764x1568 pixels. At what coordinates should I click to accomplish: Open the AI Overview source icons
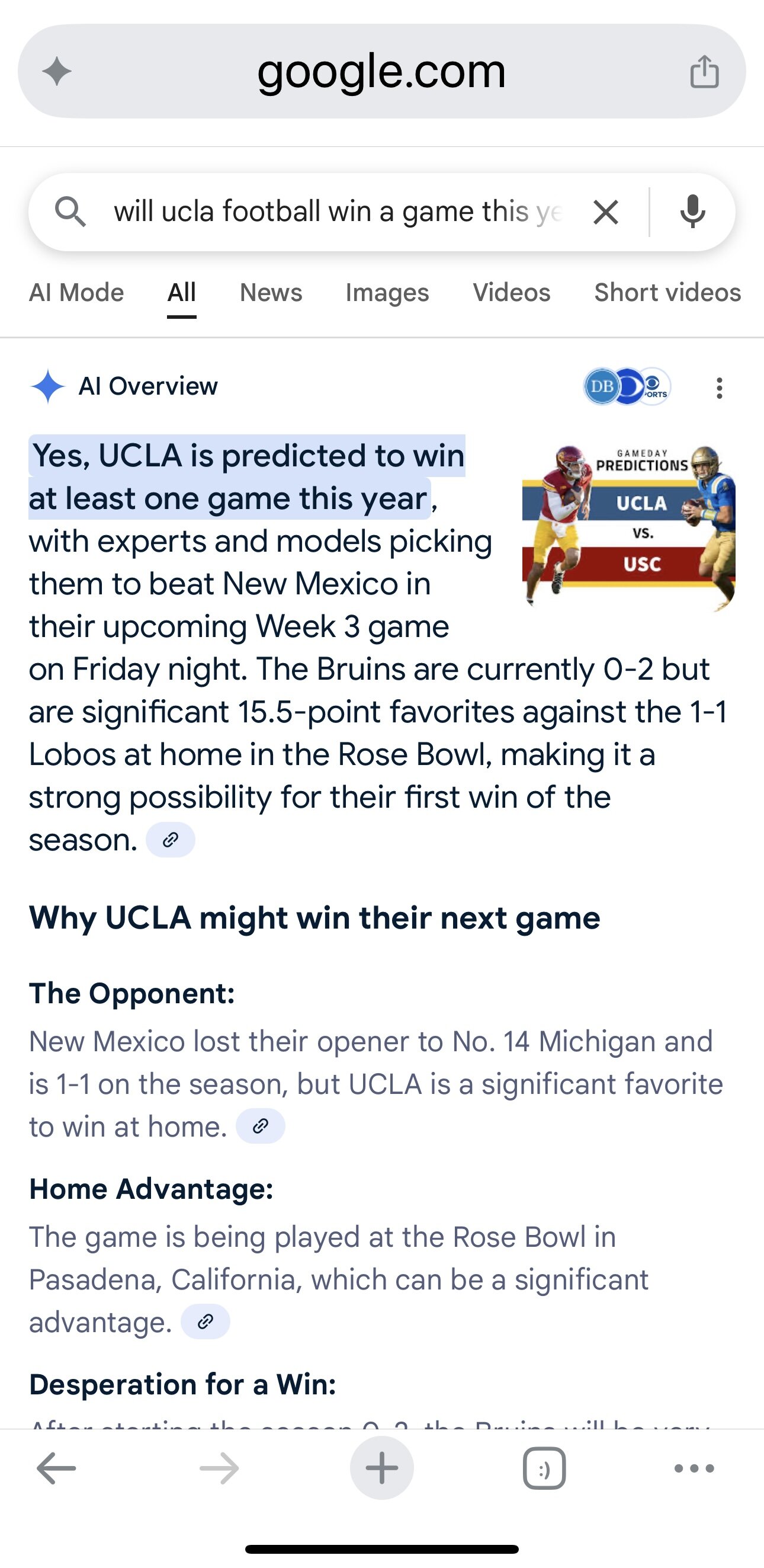click(x=627, y=386)
